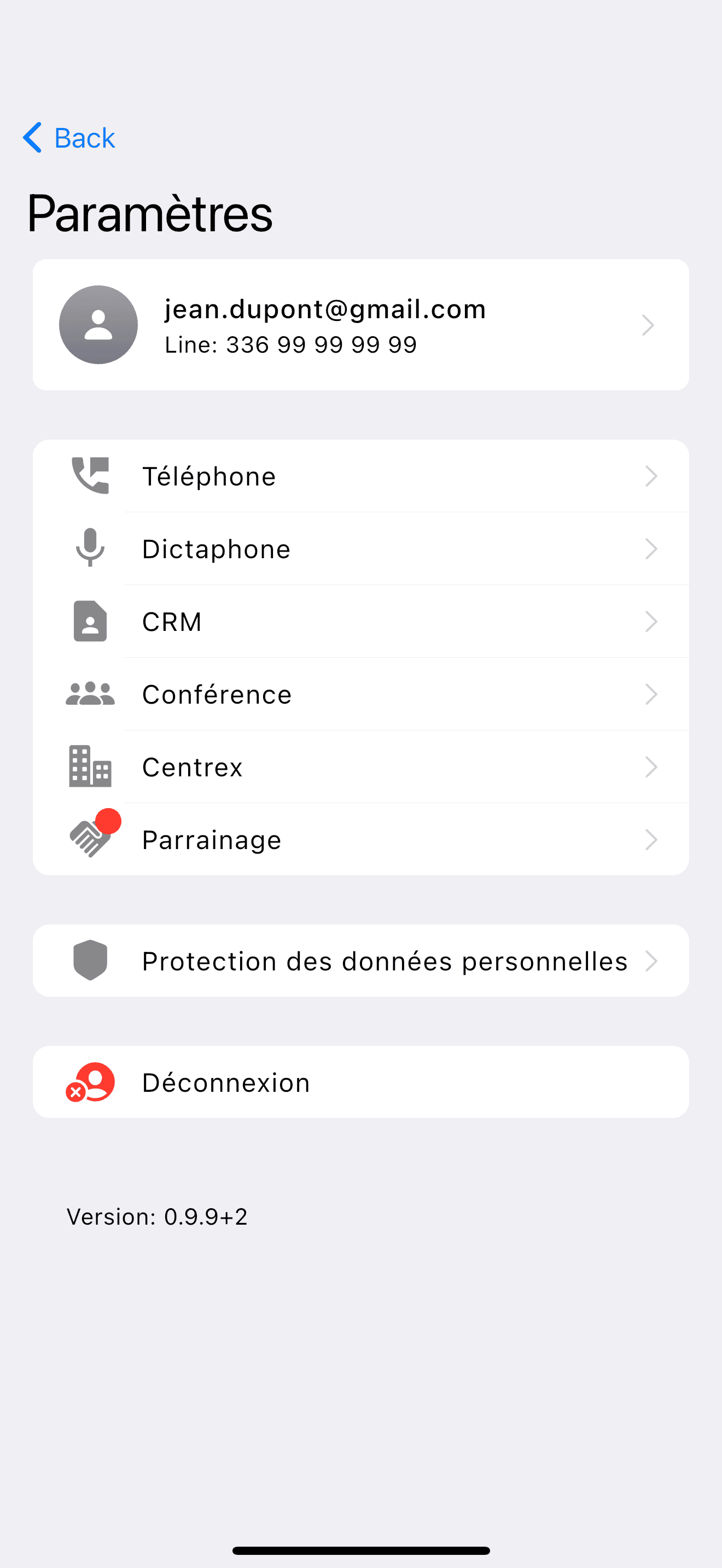Open the jean.dupont@gmail.com account profile
This screenshot has height=1568, width=722.
pos(361,325)
